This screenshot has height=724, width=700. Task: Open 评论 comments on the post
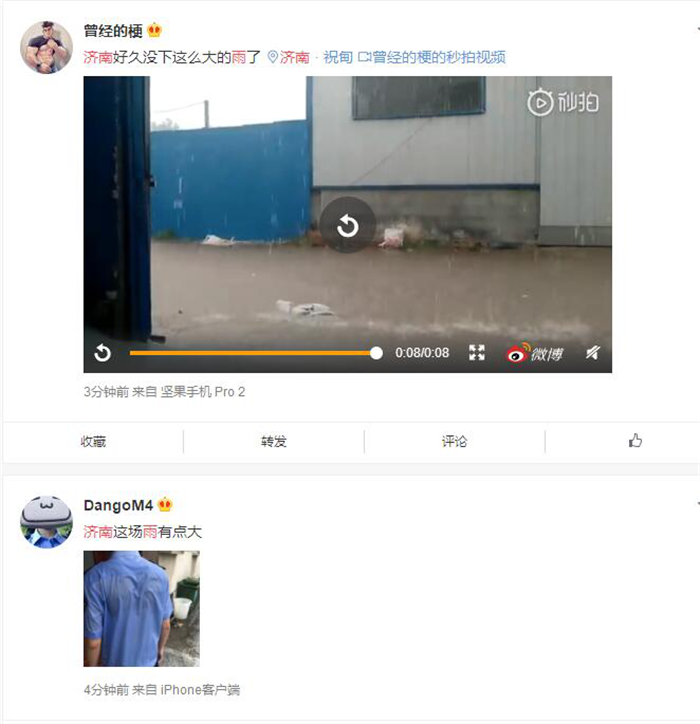coord(455,441)
